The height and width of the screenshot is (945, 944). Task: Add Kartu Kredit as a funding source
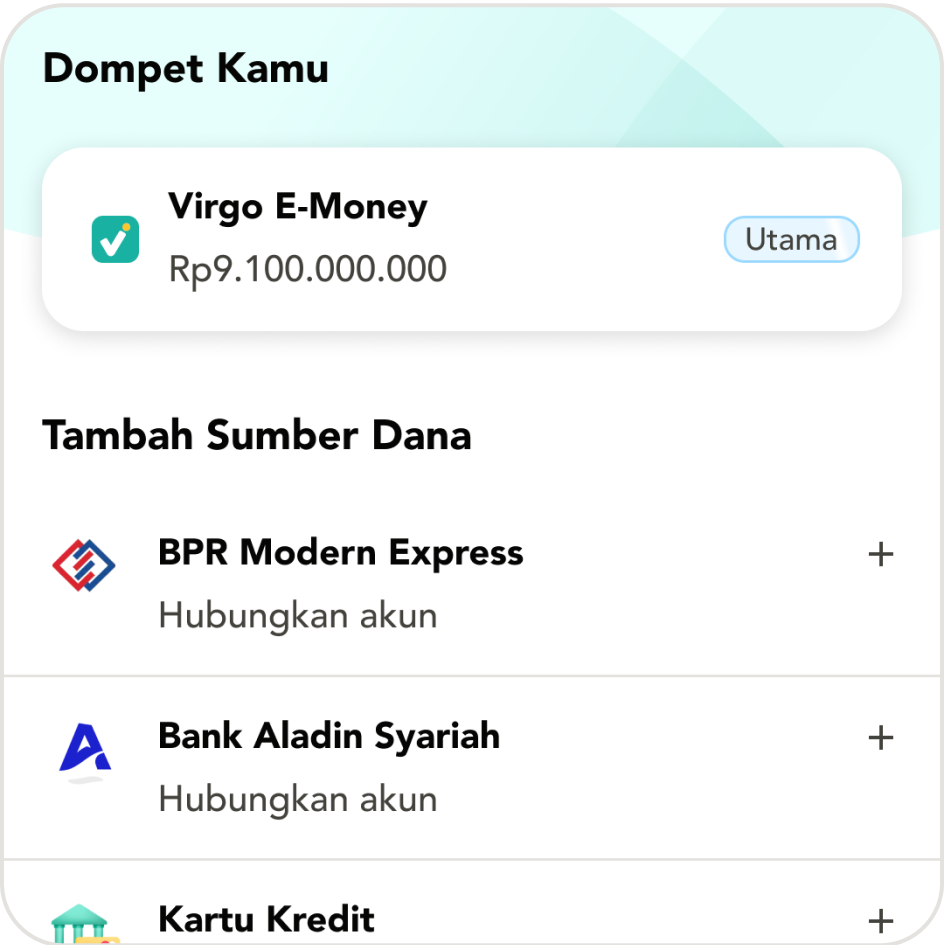(x=880, y=920)
